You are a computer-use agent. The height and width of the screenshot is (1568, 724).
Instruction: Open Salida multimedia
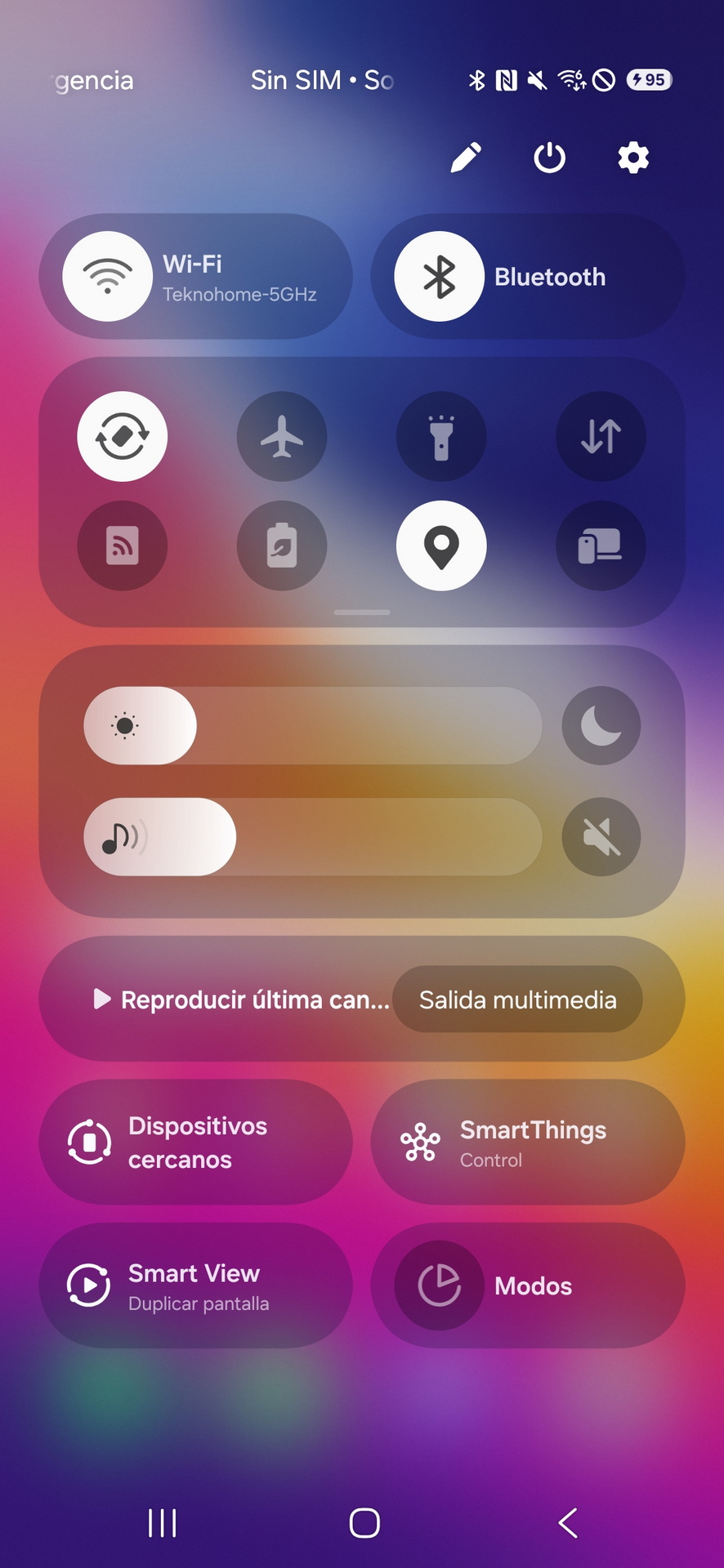pos(517,1000)
